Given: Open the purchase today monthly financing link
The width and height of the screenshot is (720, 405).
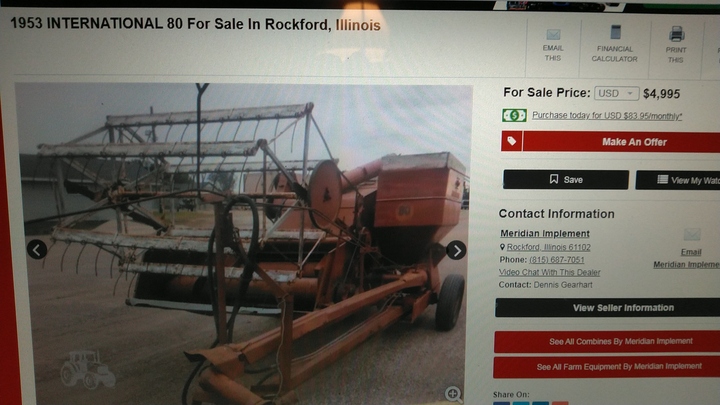Looking at the screenshot, I should pyautogui.click(x=606, y=116).
